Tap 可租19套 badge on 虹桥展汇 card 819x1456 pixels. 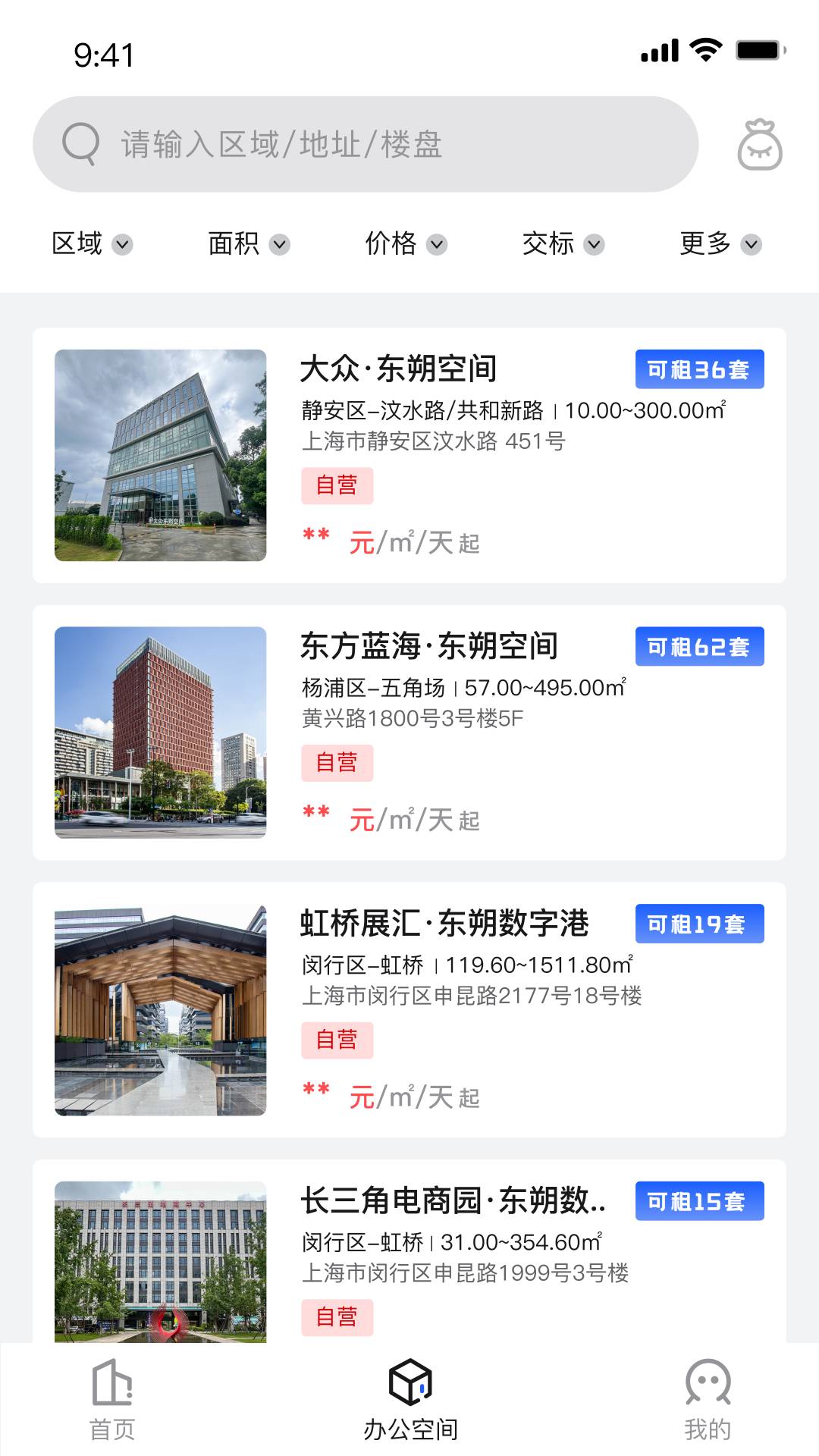(x=699, y=924)
